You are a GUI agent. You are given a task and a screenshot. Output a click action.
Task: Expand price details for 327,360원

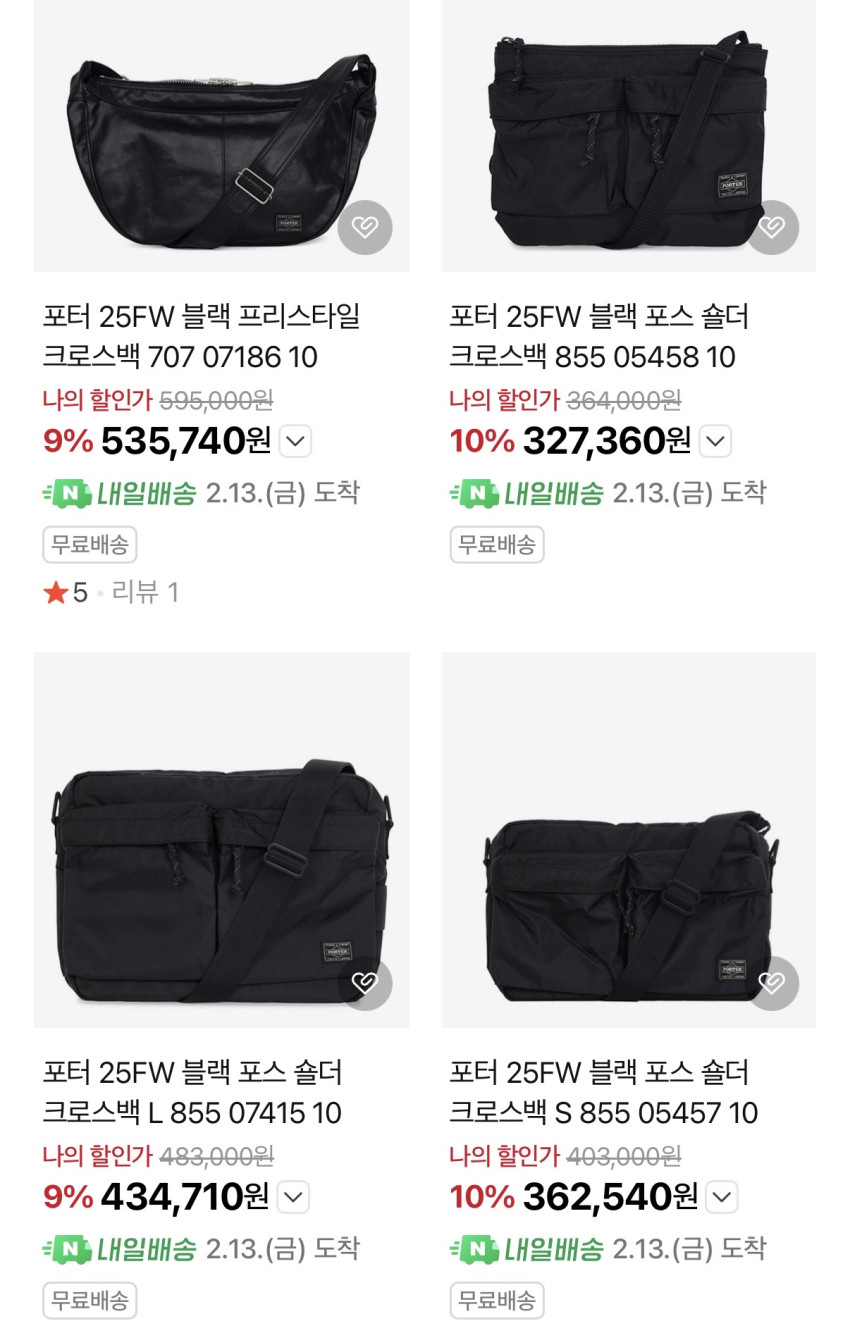click(715, 441)
